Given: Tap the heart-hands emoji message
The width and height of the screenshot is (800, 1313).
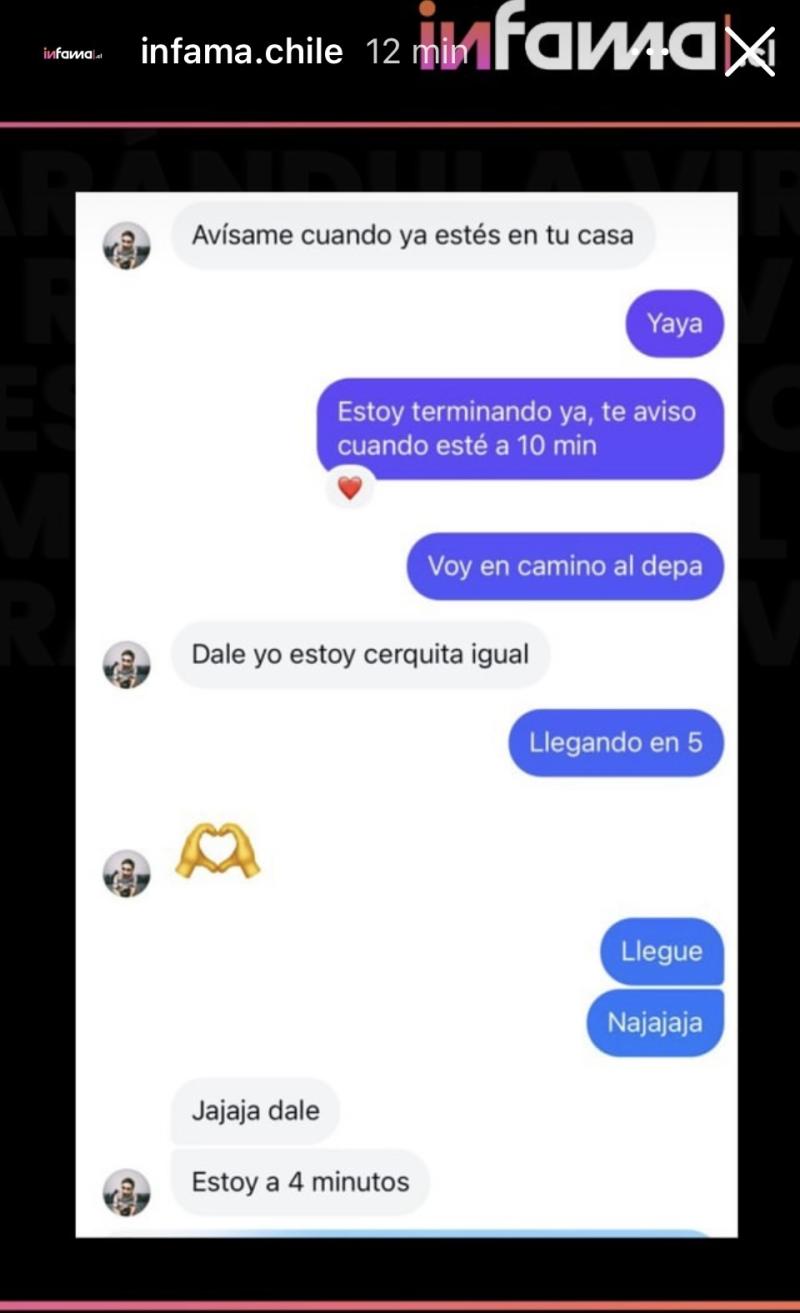Looking at the screenshot, I should [x=217, y=852].
